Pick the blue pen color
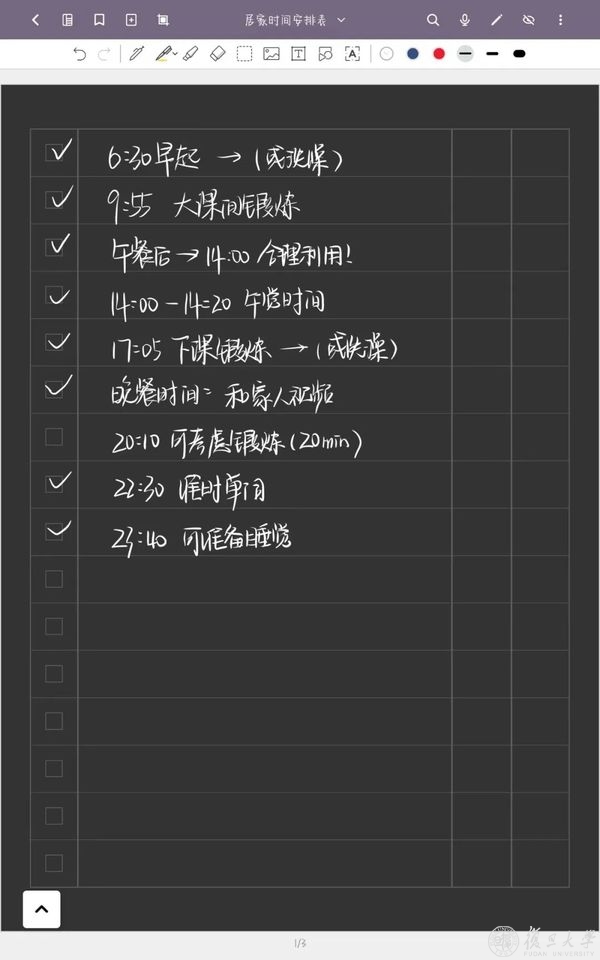The width and height of the screenshot is (600, 960). 413,54
